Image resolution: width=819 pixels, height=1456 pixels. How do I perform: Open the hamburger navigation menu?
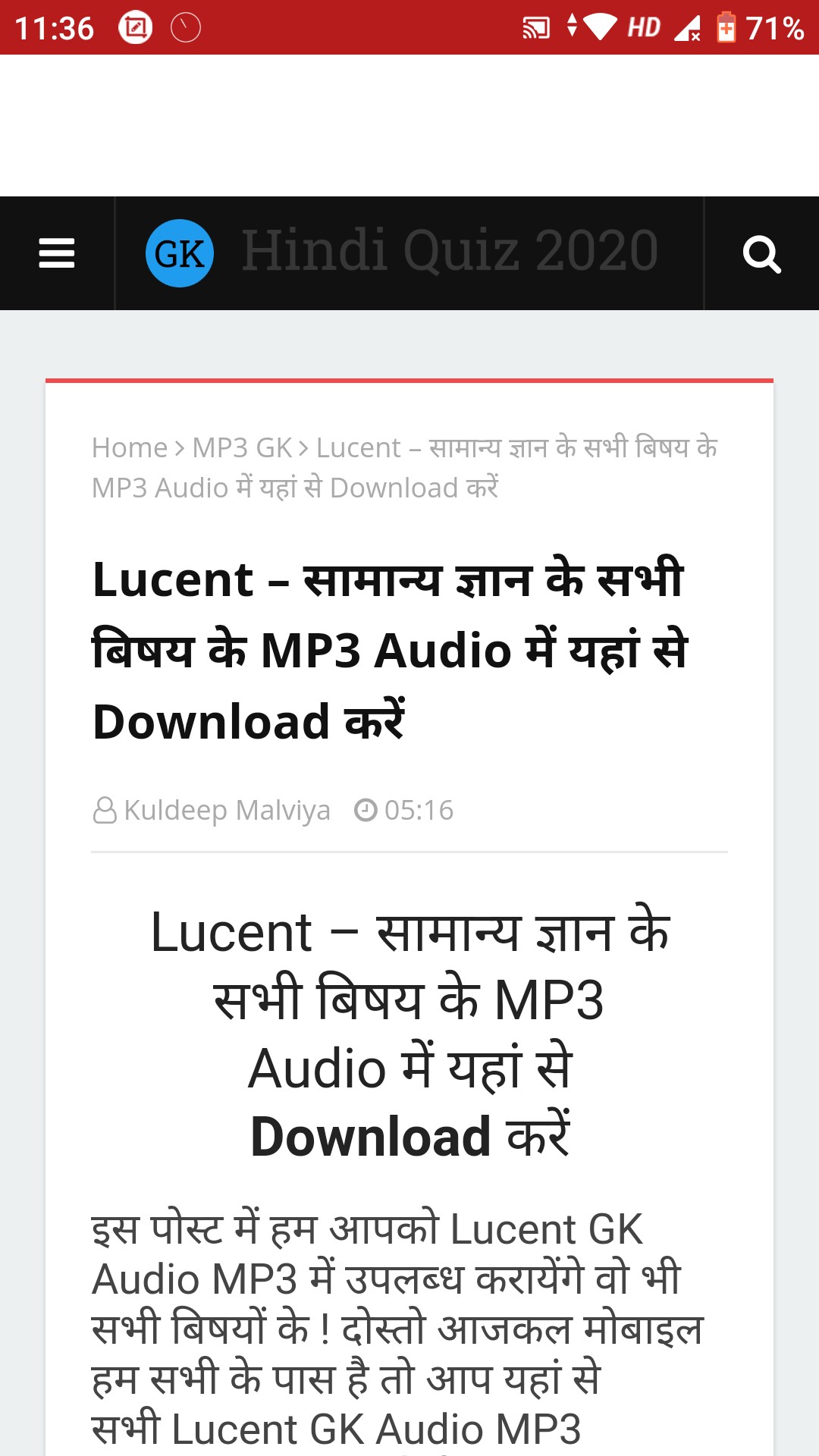tap(57, 253)
